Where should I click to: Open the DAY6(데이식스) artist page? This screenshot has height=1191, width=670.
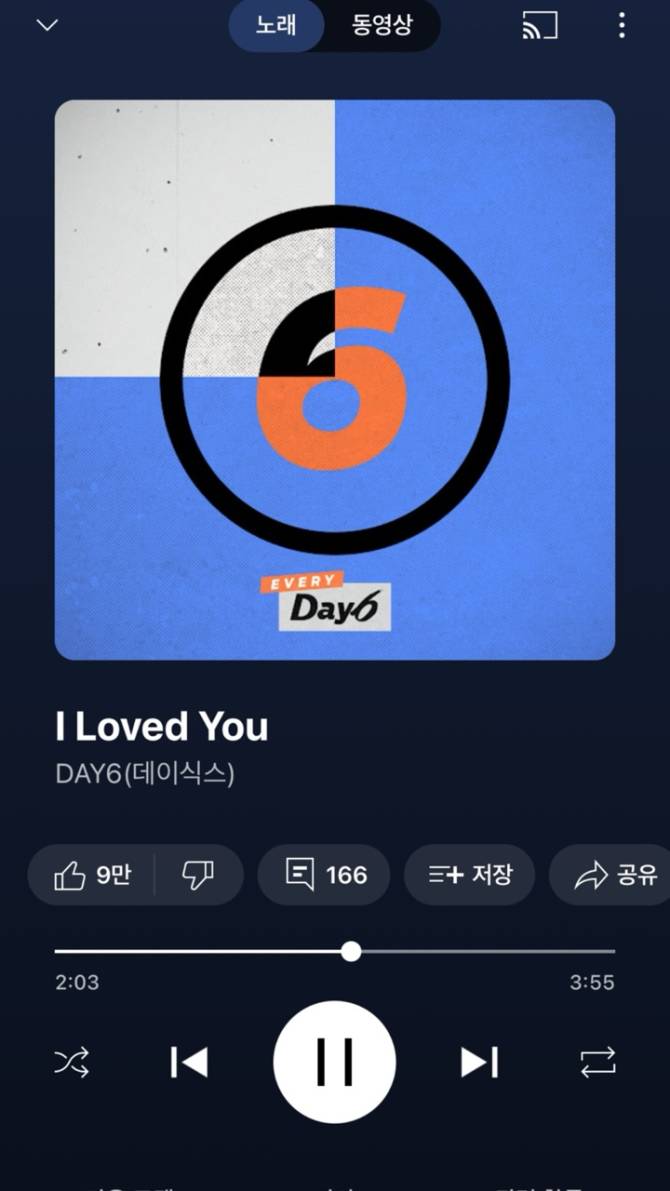click(x=145, y=774)
